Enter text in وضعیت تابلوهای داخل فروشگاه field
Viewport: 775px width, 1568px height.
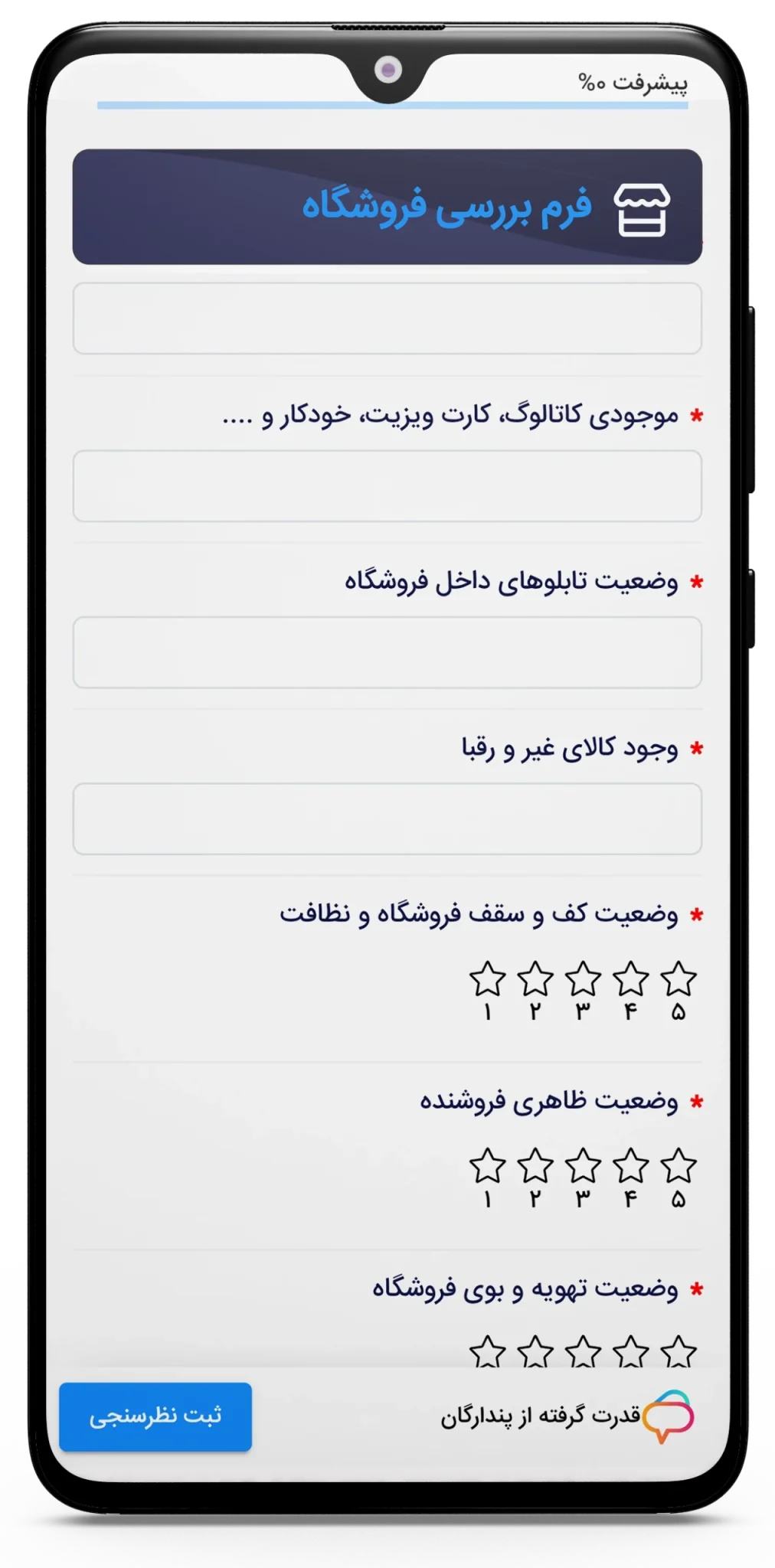(387, 652)
